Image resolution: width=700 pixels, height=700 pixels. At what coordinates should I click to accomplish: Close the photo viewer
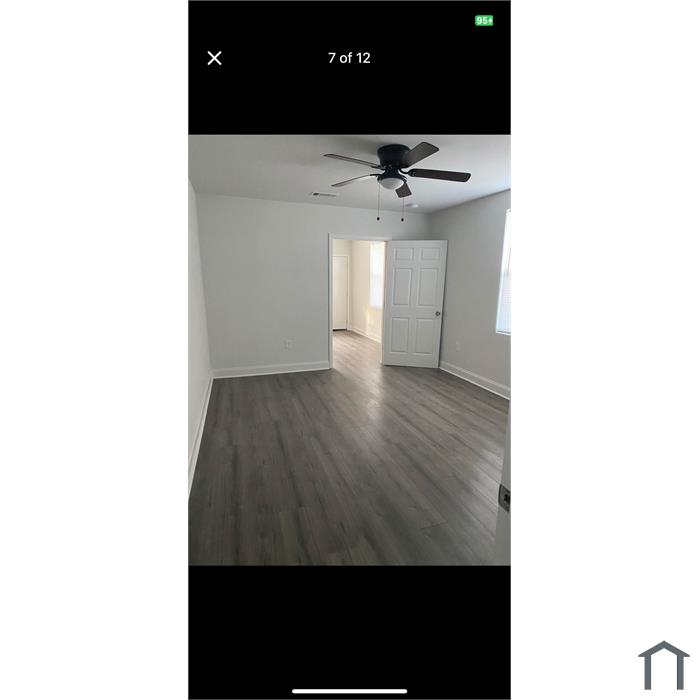(x=214, y=58)
